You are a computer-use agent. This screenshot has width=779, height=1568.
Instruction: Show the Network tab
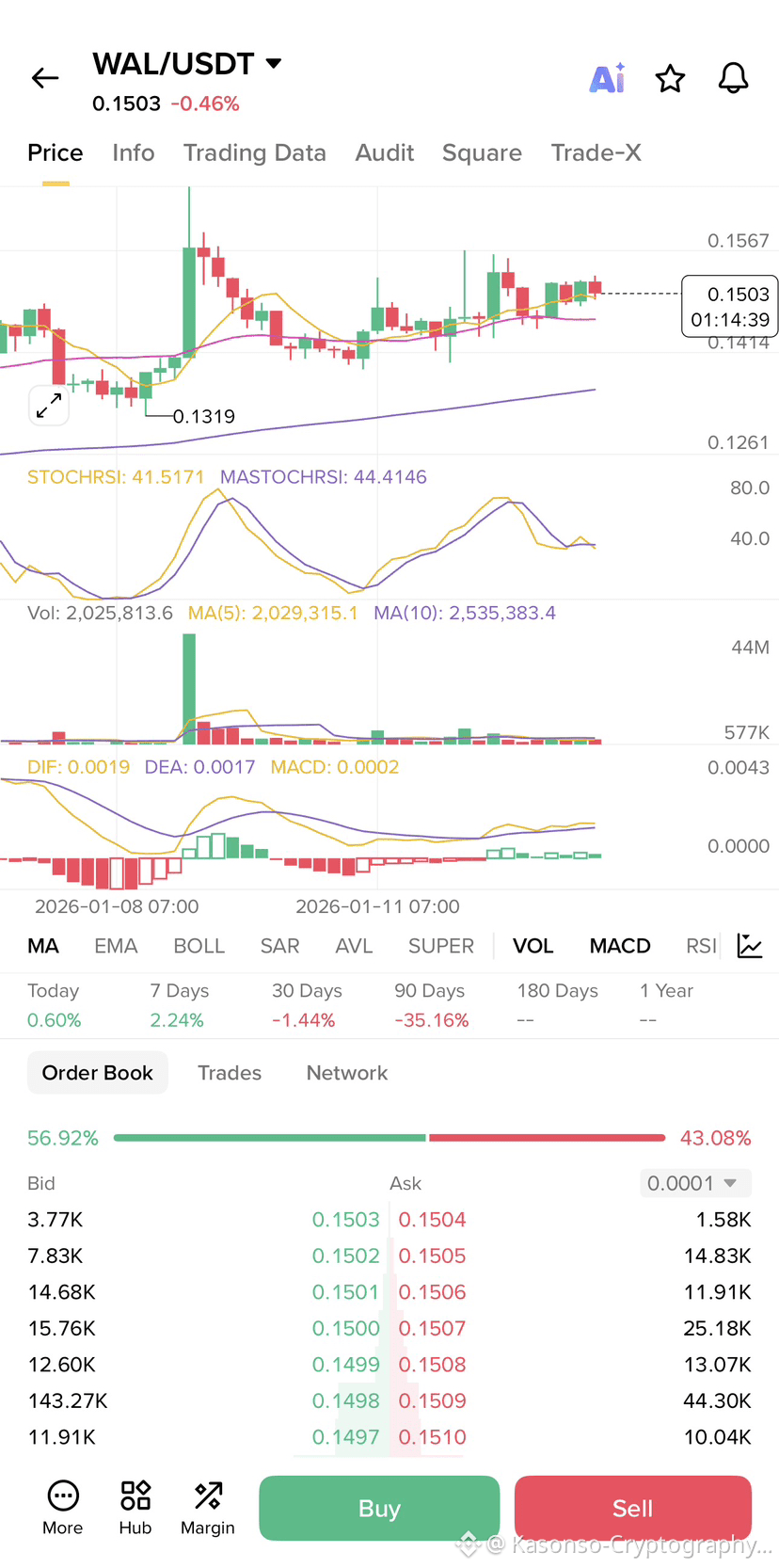click(346, 1073)
